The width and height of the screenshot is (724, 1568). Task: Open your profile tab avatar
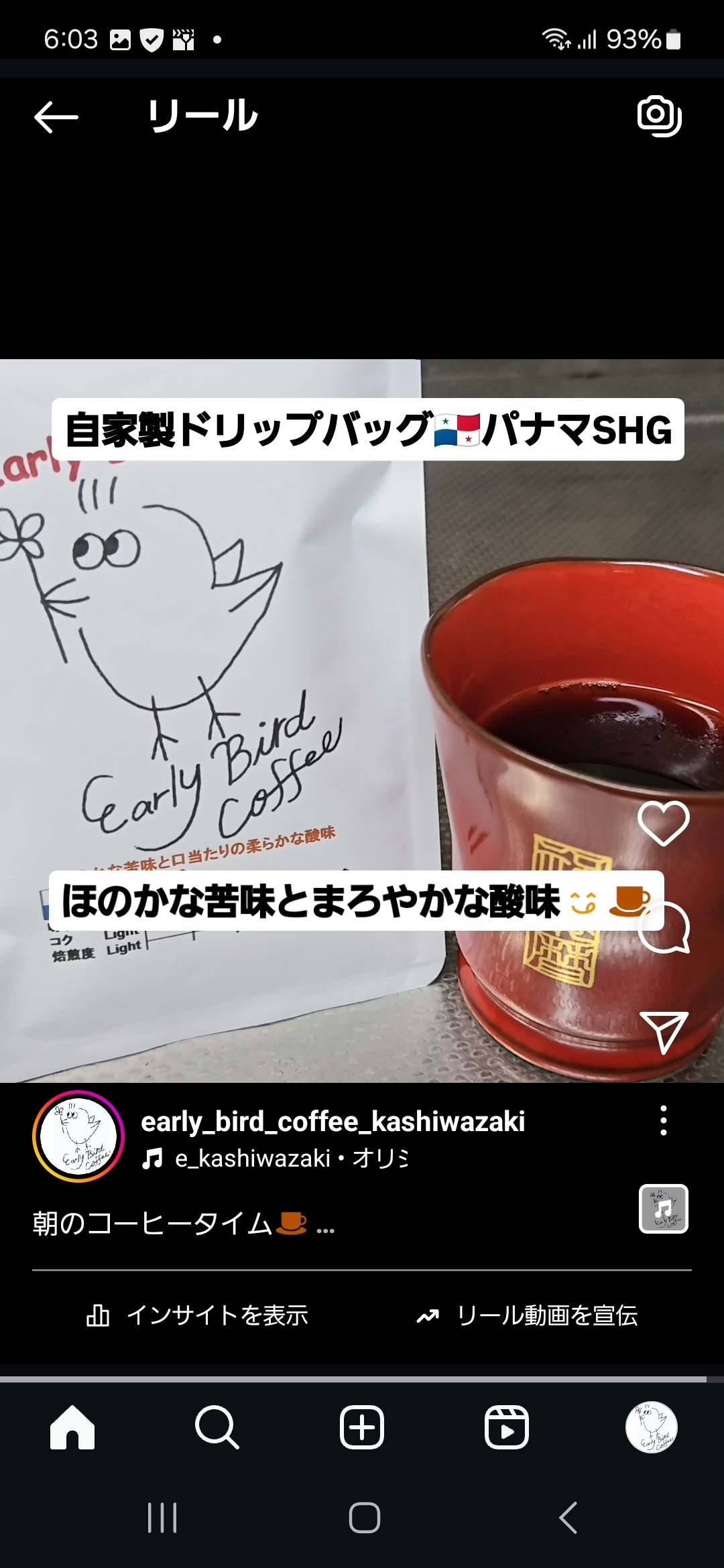click(652, 1427)
